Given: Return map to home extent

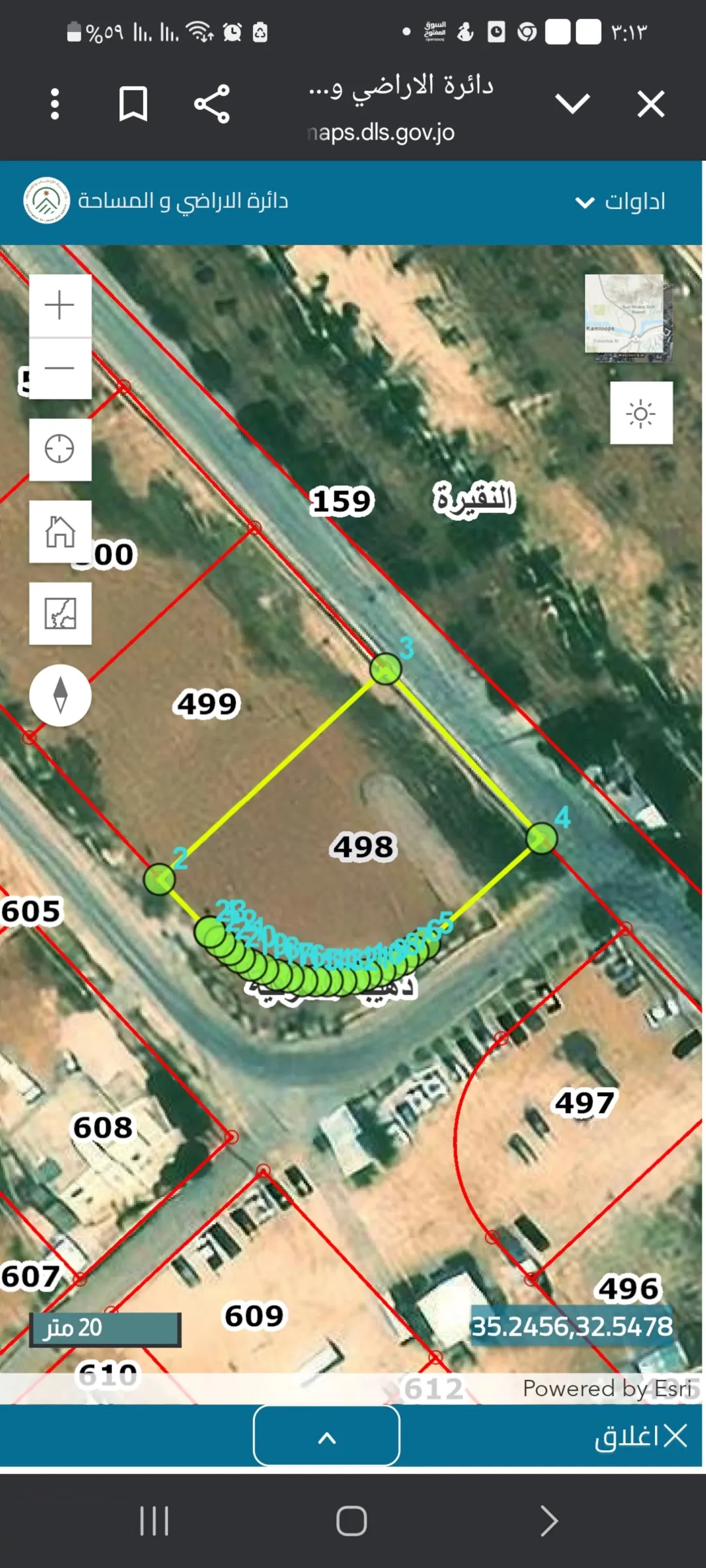Looking at the screenshot, I should 60,531.
